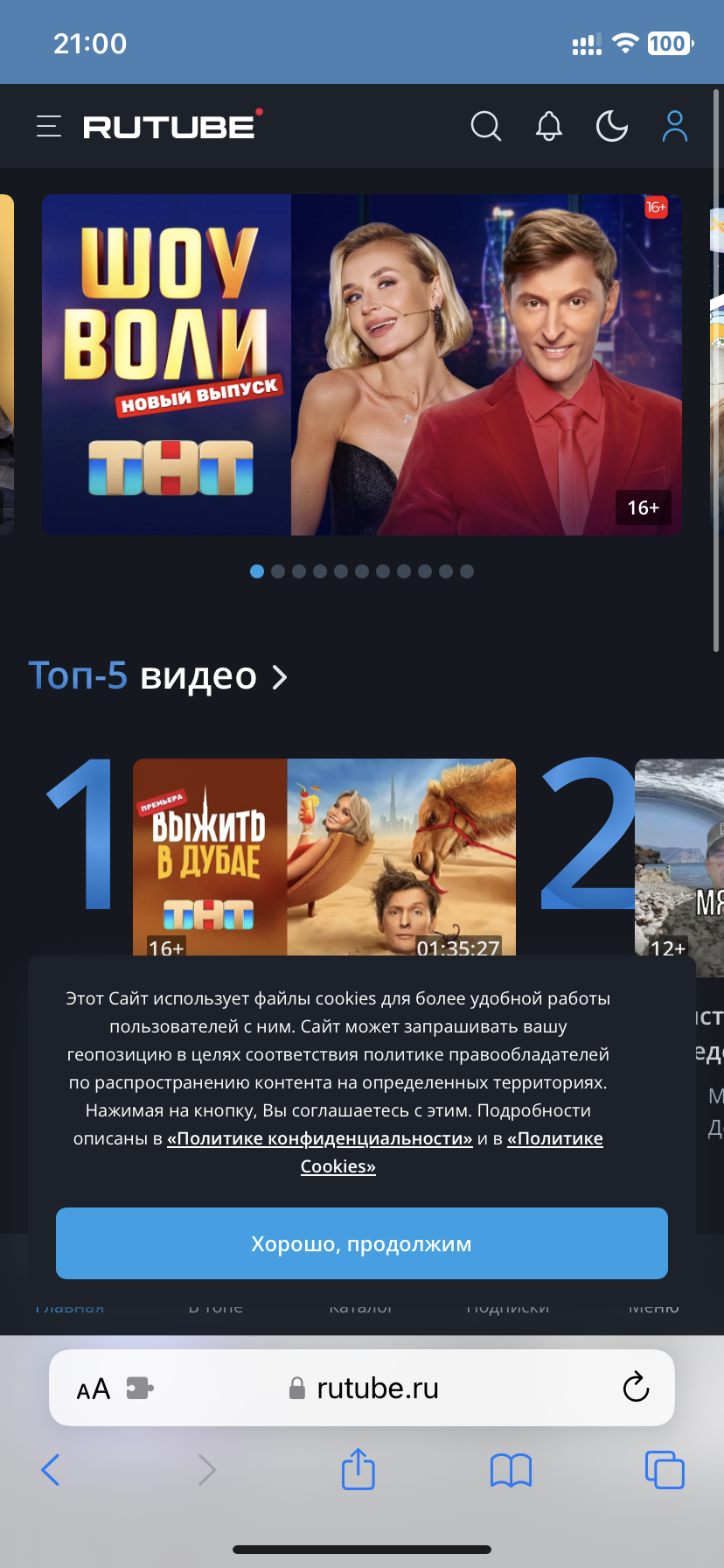
Task: Open user profile icon
Action: (x=675, y=126)
